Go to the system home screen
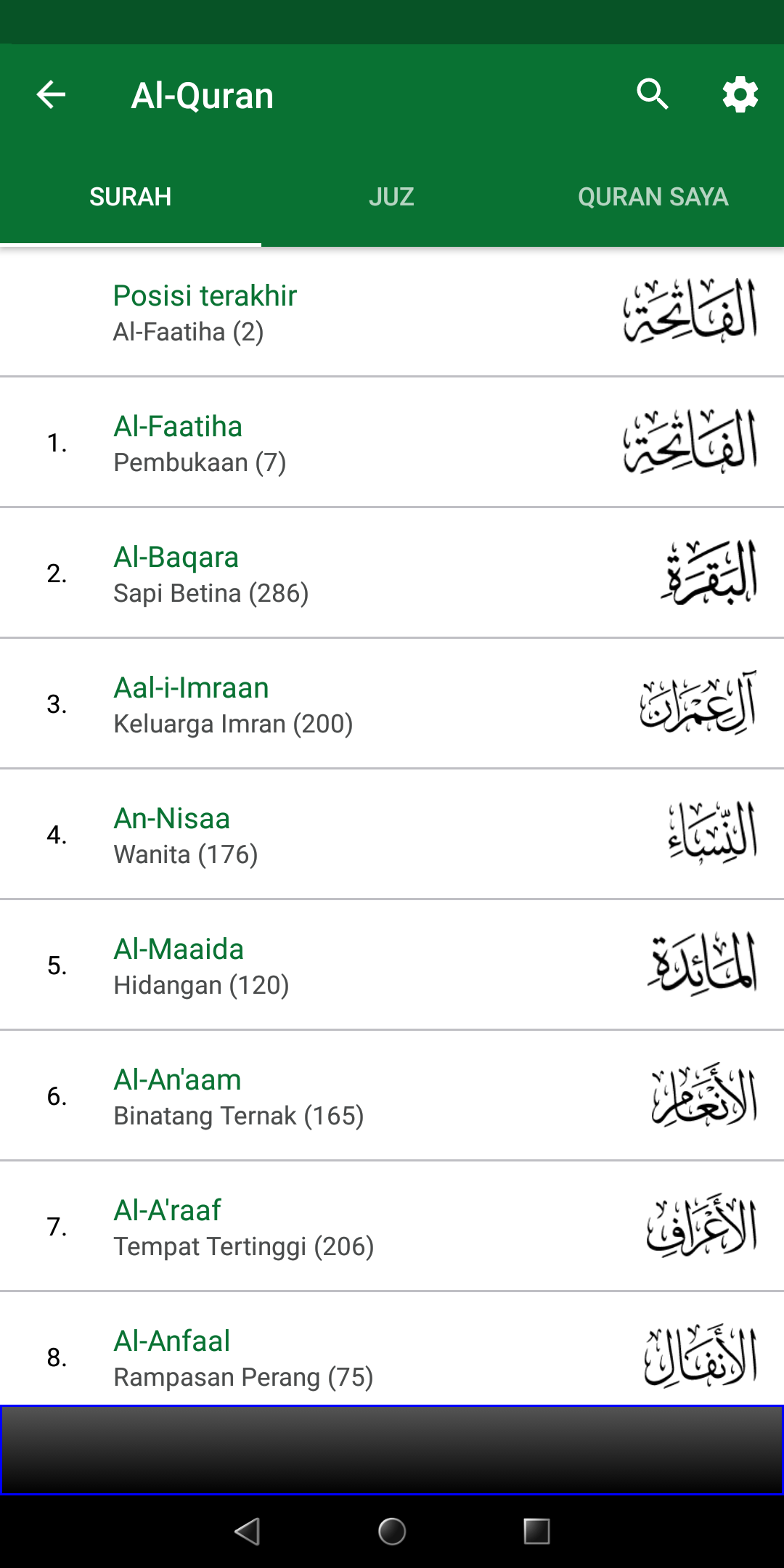The image size is (784, 1568). [x=392, y=1532]
